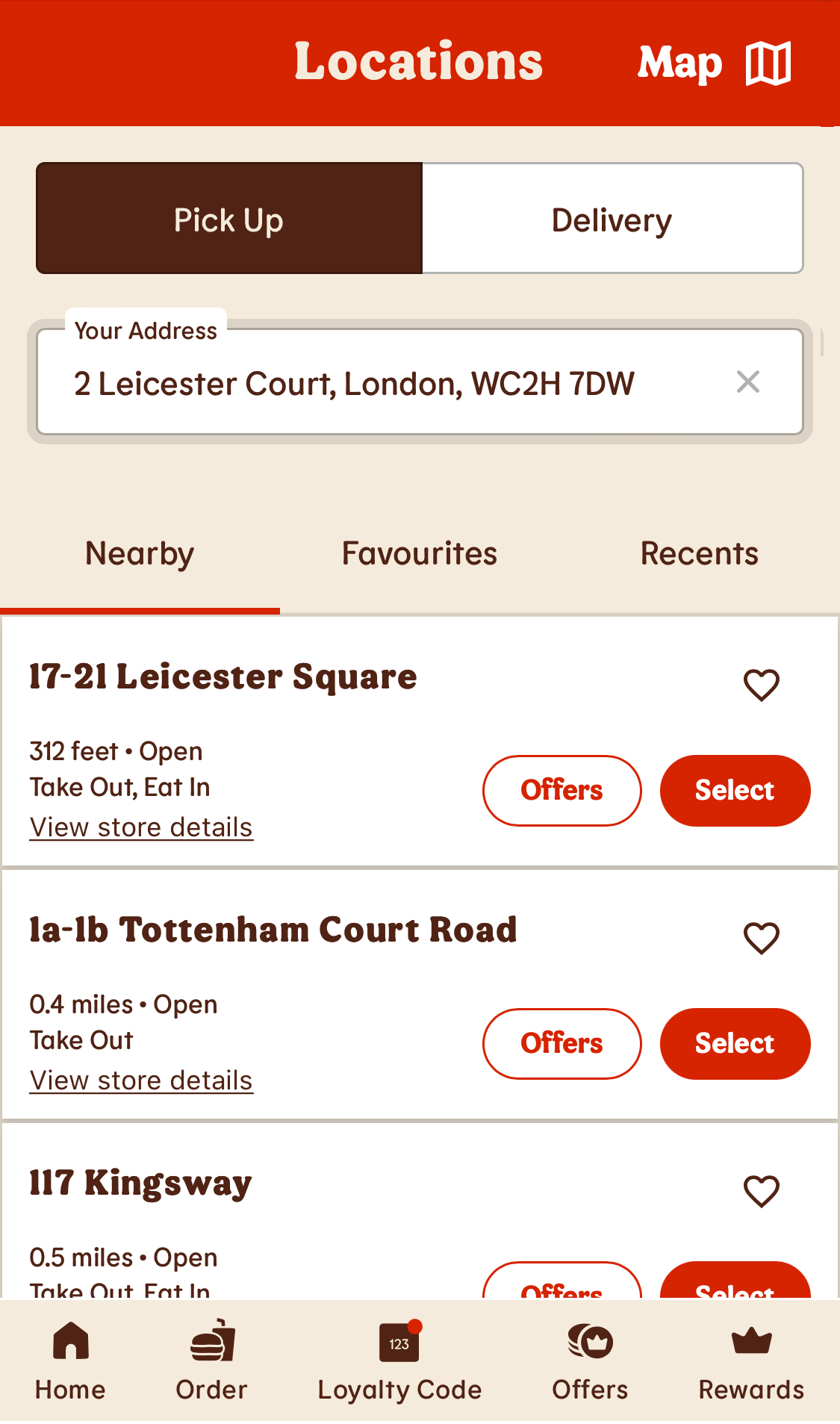This screenshot has height=1424, width=840.
Task: Open Offers for the Leicester Square store
Action: pyautogui.click(x=561, y=790)
